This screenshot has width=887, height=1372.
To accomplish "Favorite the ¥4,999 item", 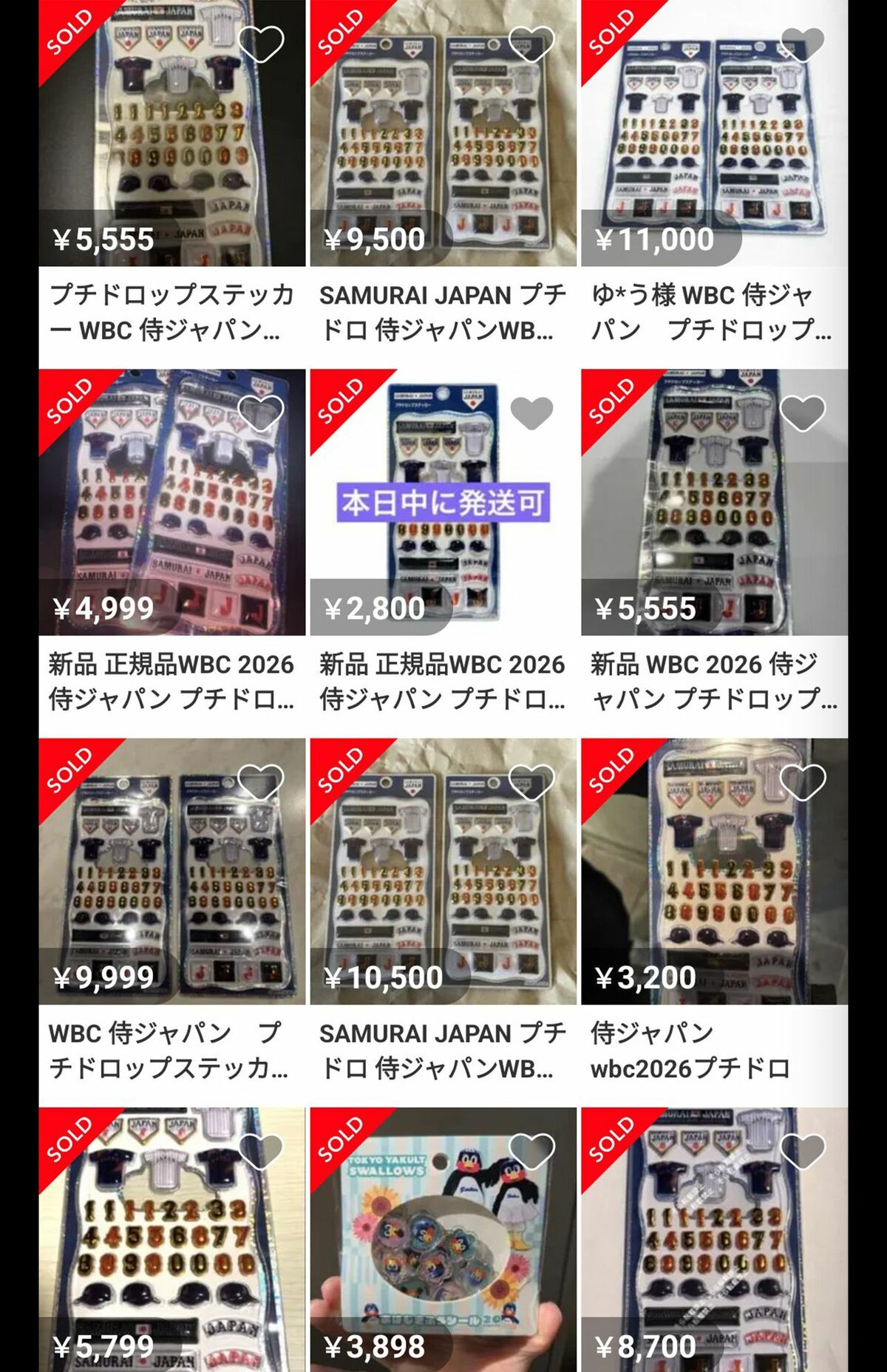I will tap(261, 412).
